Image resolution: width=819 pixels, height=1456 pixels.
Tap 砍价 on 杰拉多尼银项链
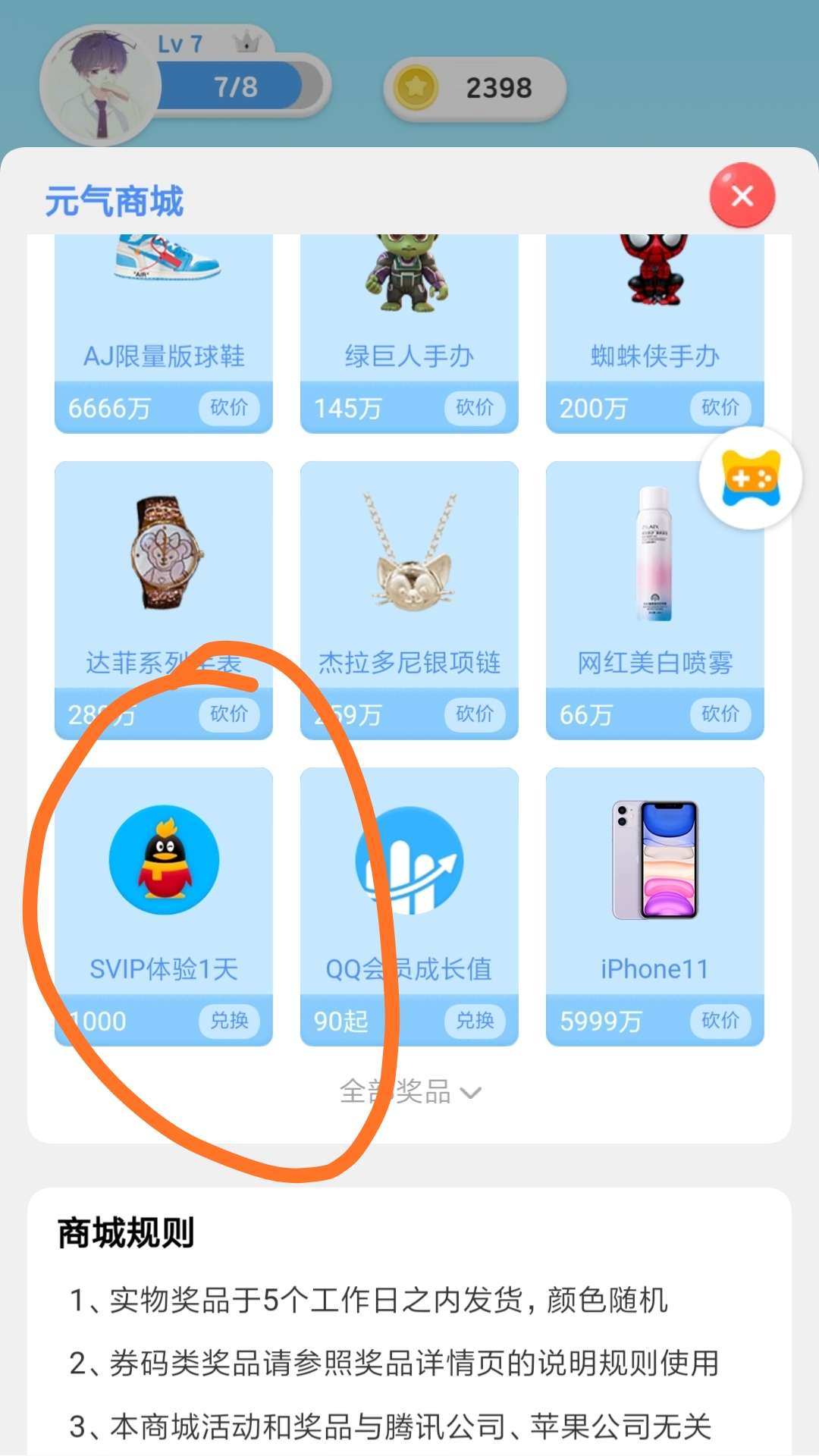(x=475, y=714)
